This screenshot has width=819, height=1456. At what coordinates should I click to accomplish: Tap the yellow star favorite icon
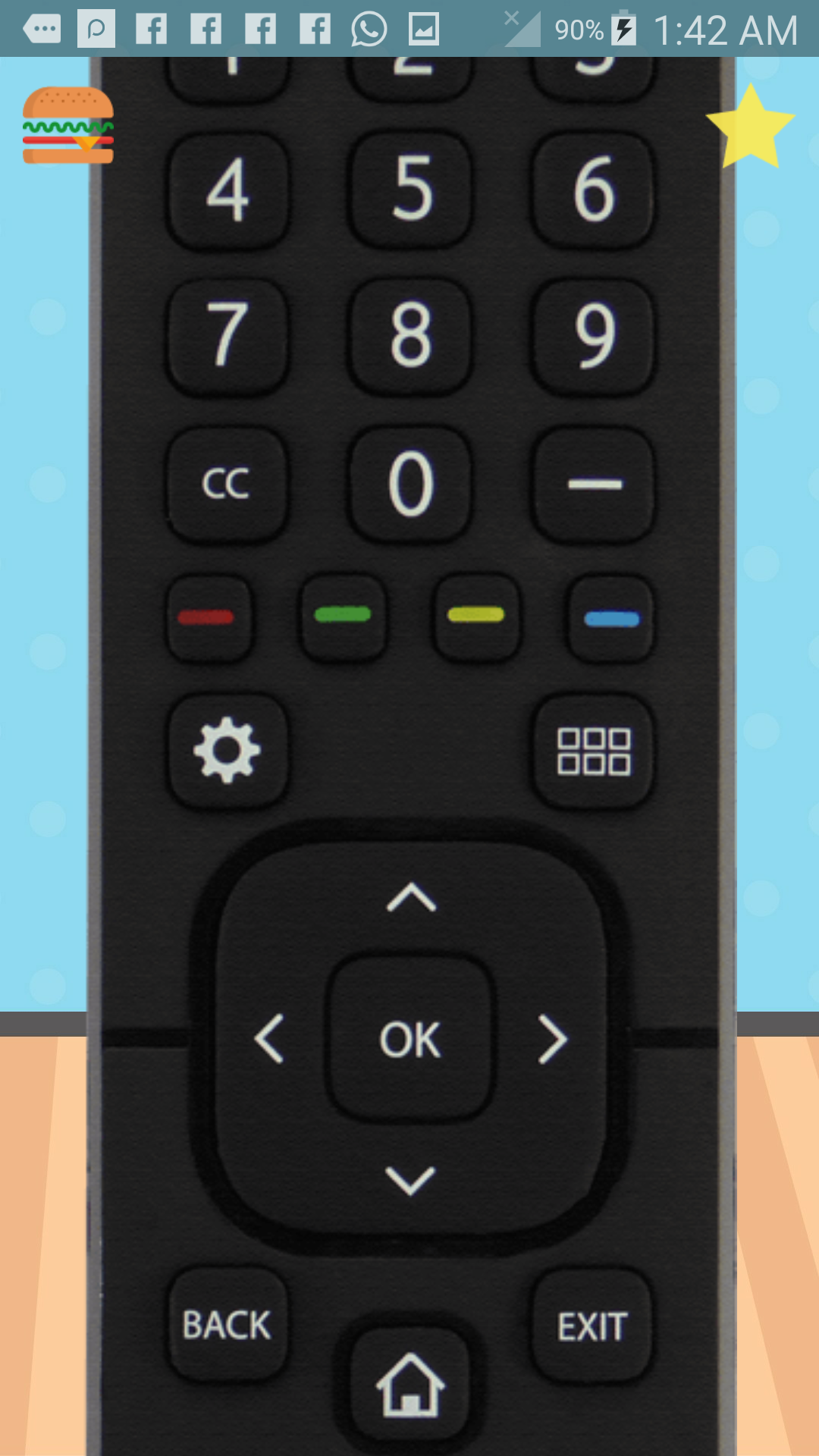750,127
